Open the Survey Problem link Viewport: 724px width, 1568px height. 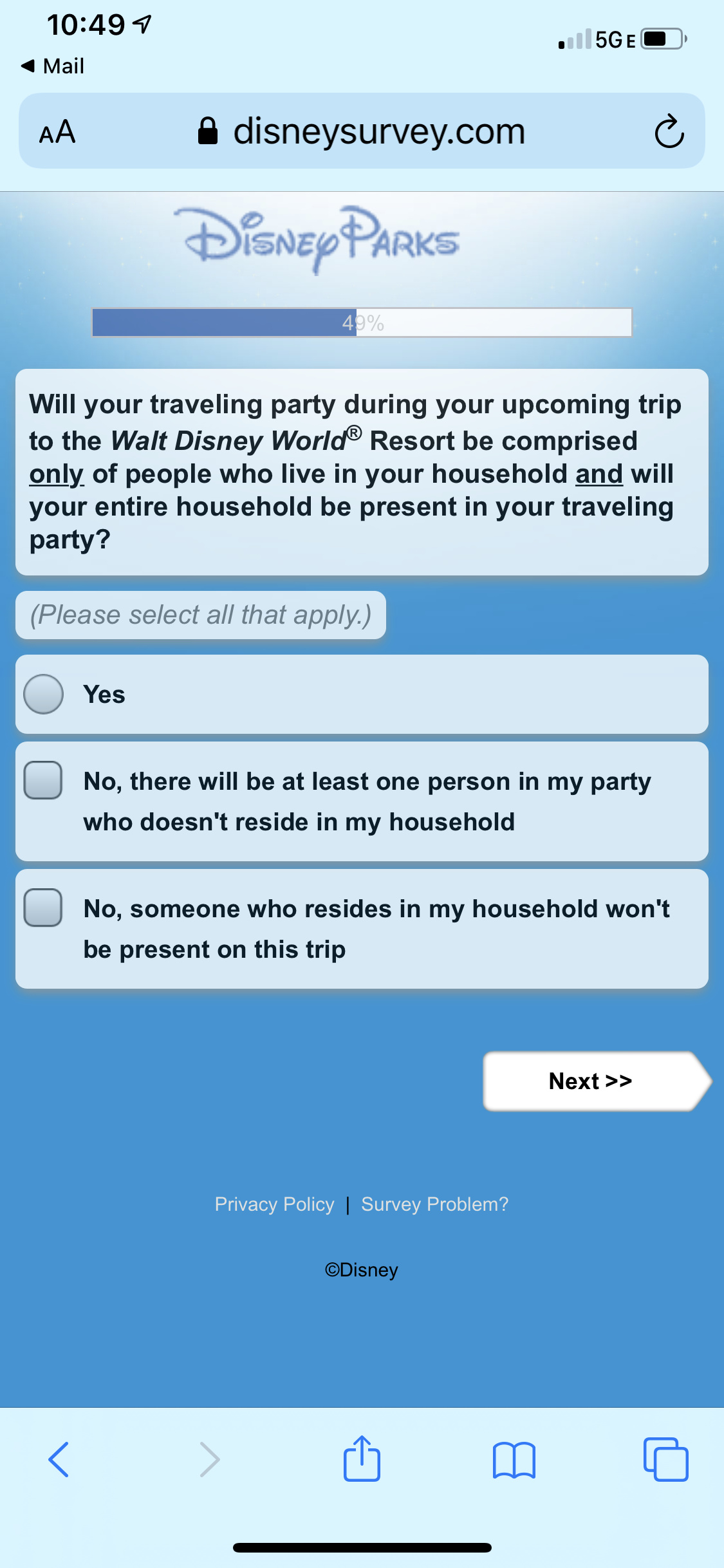(x=435, y=1204)
